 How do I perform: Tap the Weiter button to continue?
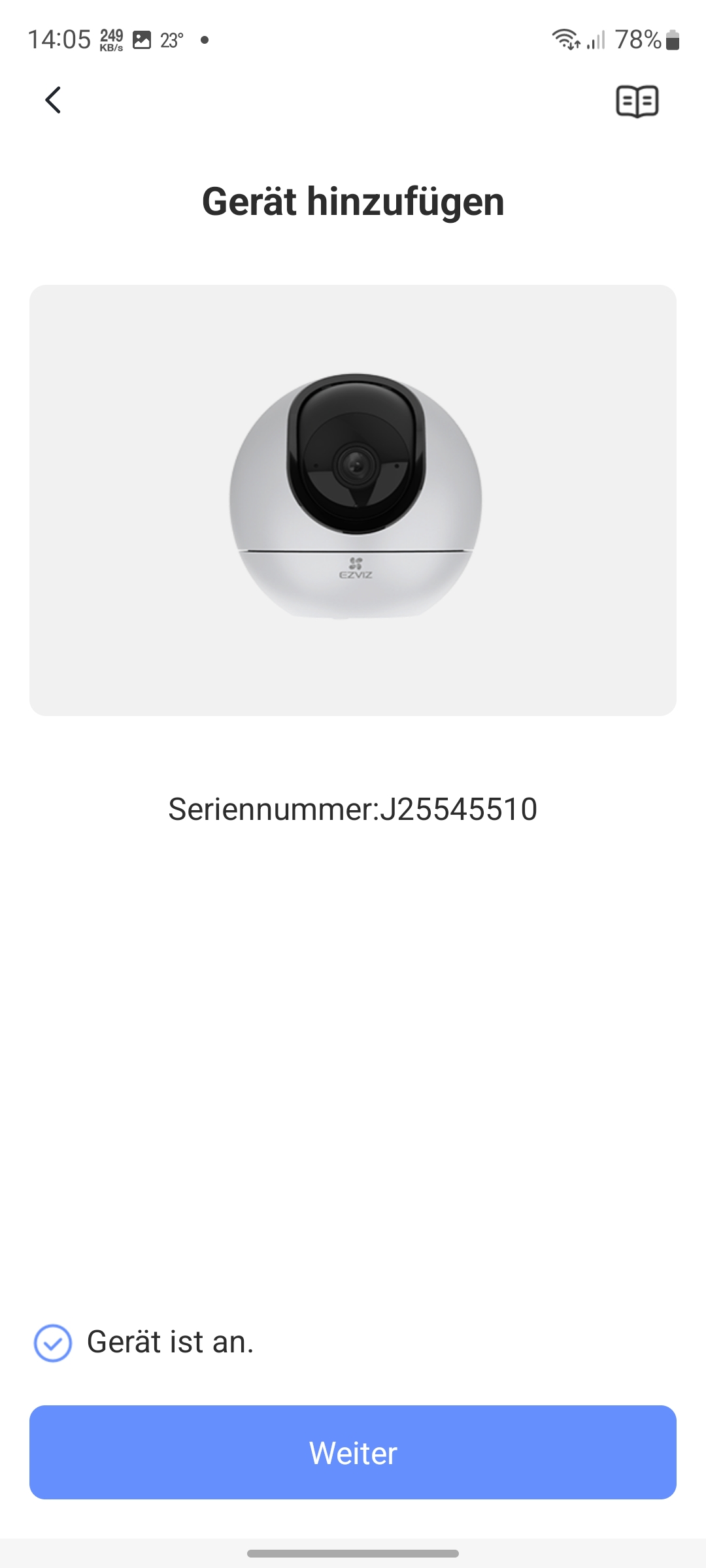(353, 1452)
